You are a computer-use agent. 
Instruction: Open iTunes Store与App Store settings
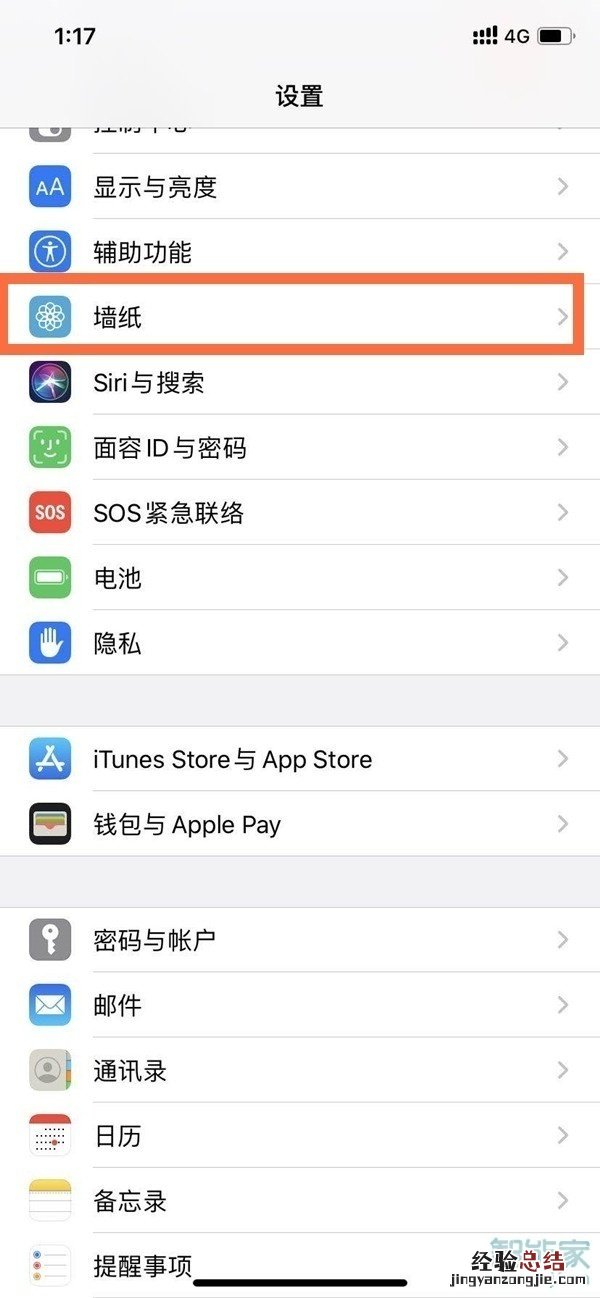coord(300,759)
